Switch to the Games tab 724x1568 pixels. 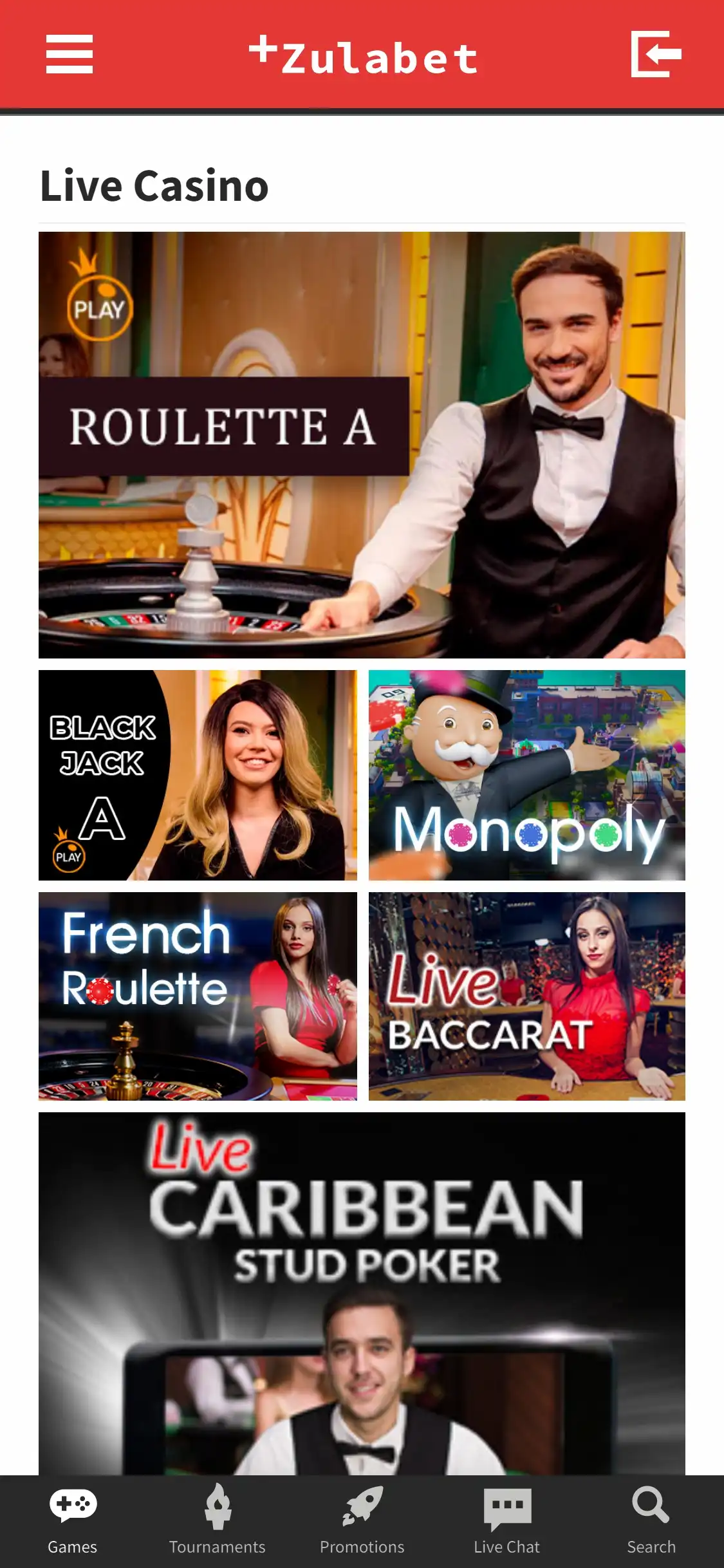(73, 1520)
